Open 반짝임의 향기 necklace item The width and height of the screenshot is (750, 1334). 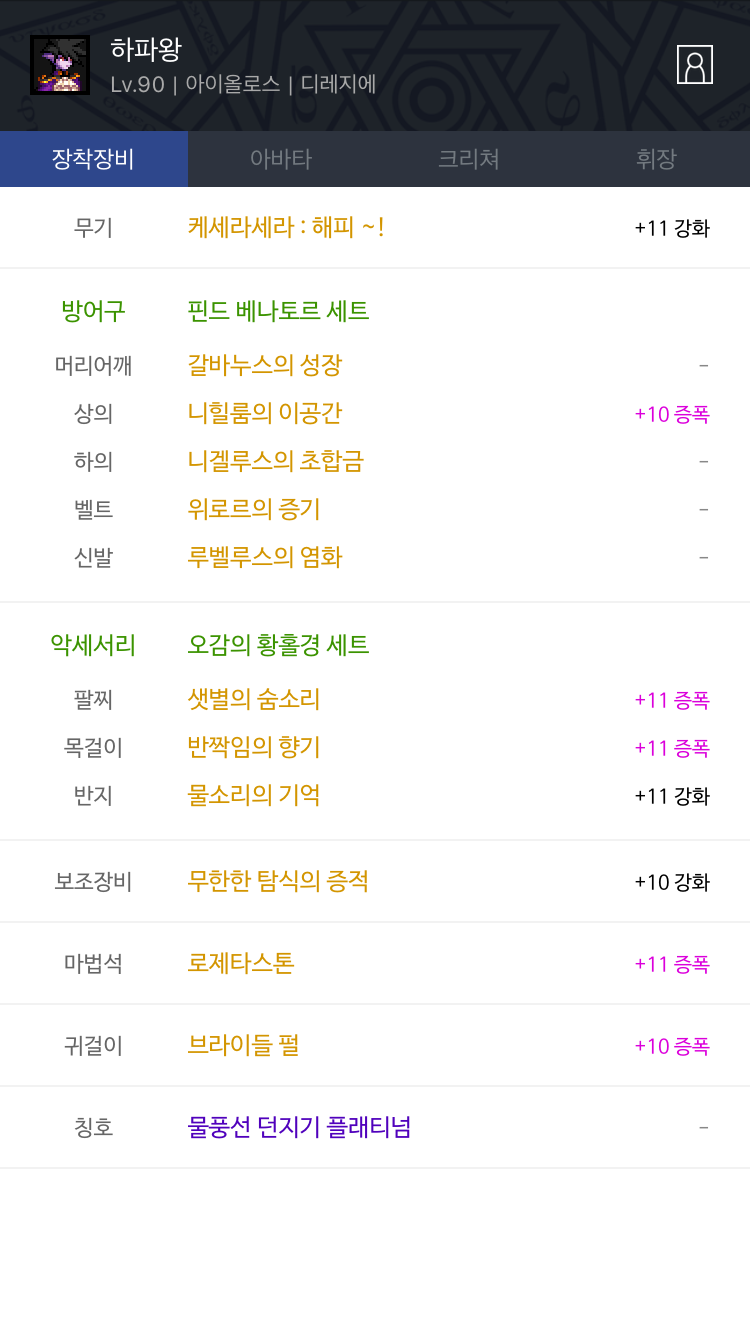coord(254,747)
